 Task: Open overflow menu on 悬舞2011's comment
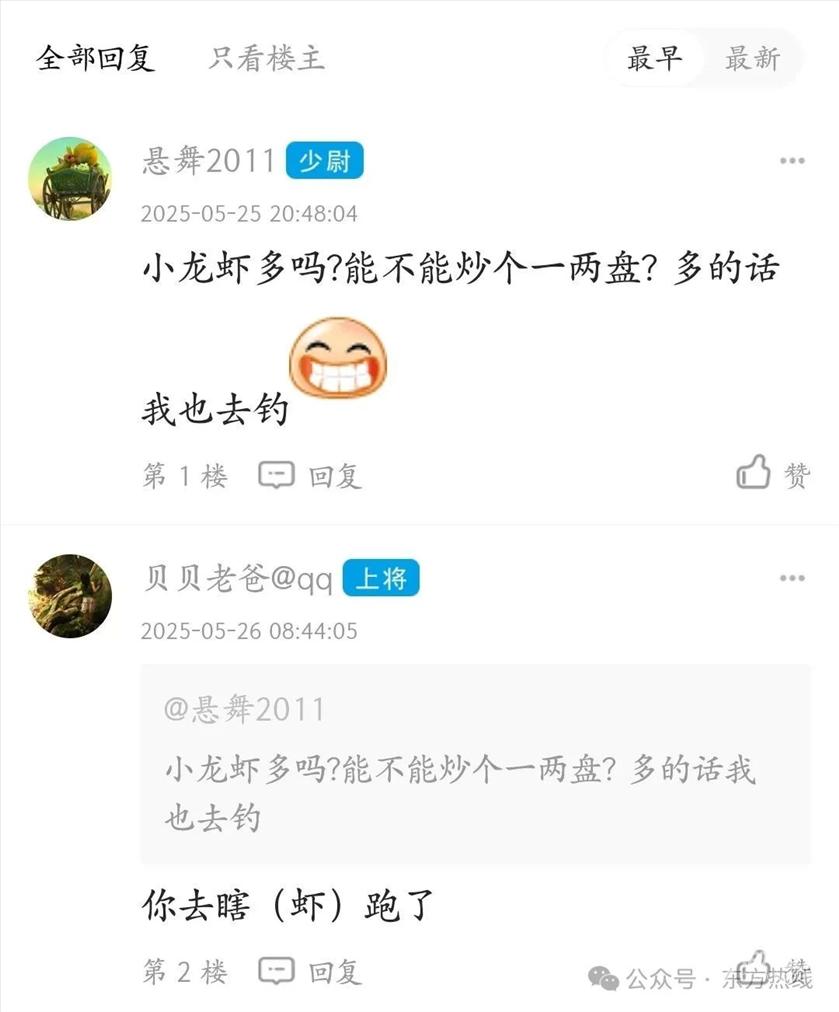pos(792,161)
